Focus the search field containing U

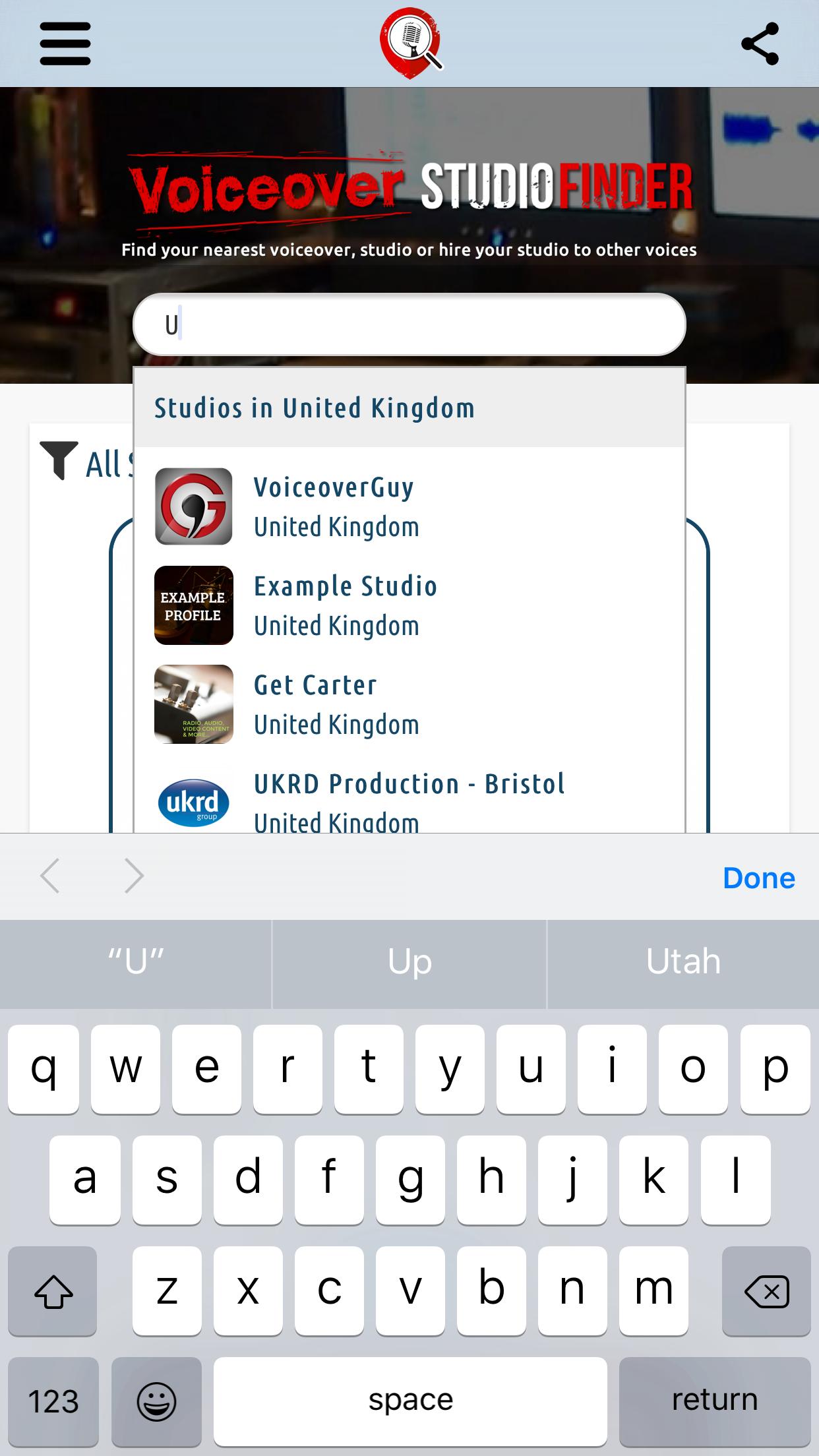coord(409,324)
